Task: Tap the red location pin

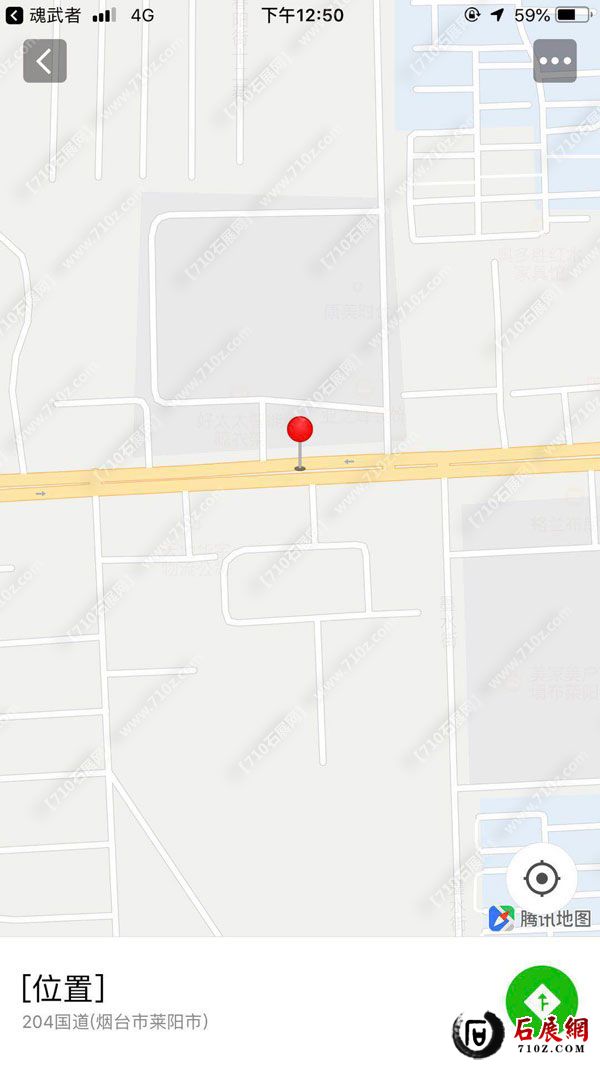Action: pos(300,432)
